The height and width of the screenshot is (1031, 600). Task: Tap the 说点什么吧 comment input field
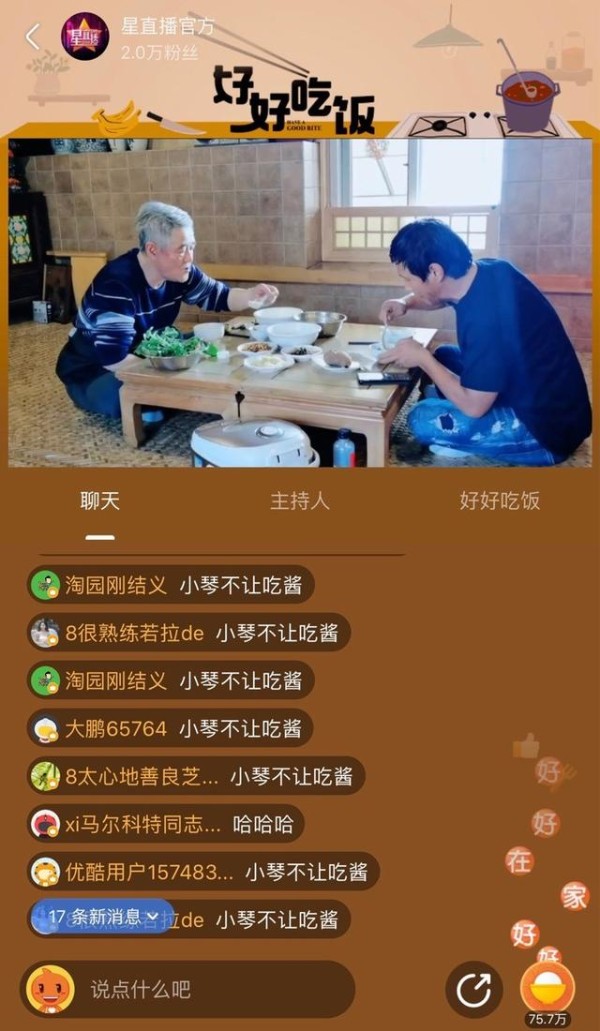tap(188, 989)
